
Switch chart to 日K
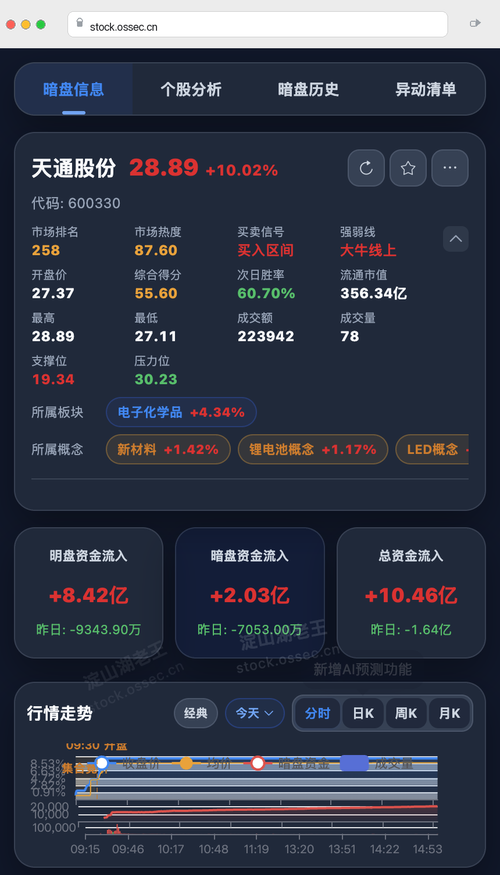pos(363,713)
